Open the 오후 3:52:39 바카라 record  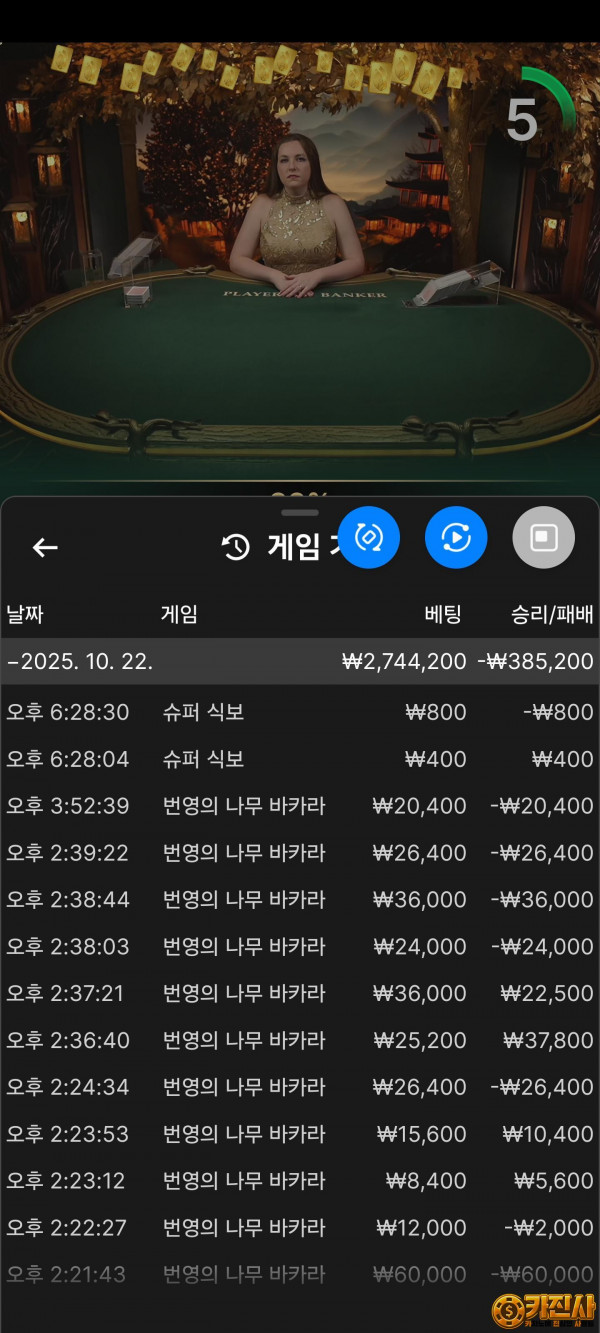(x=300, y=806)
